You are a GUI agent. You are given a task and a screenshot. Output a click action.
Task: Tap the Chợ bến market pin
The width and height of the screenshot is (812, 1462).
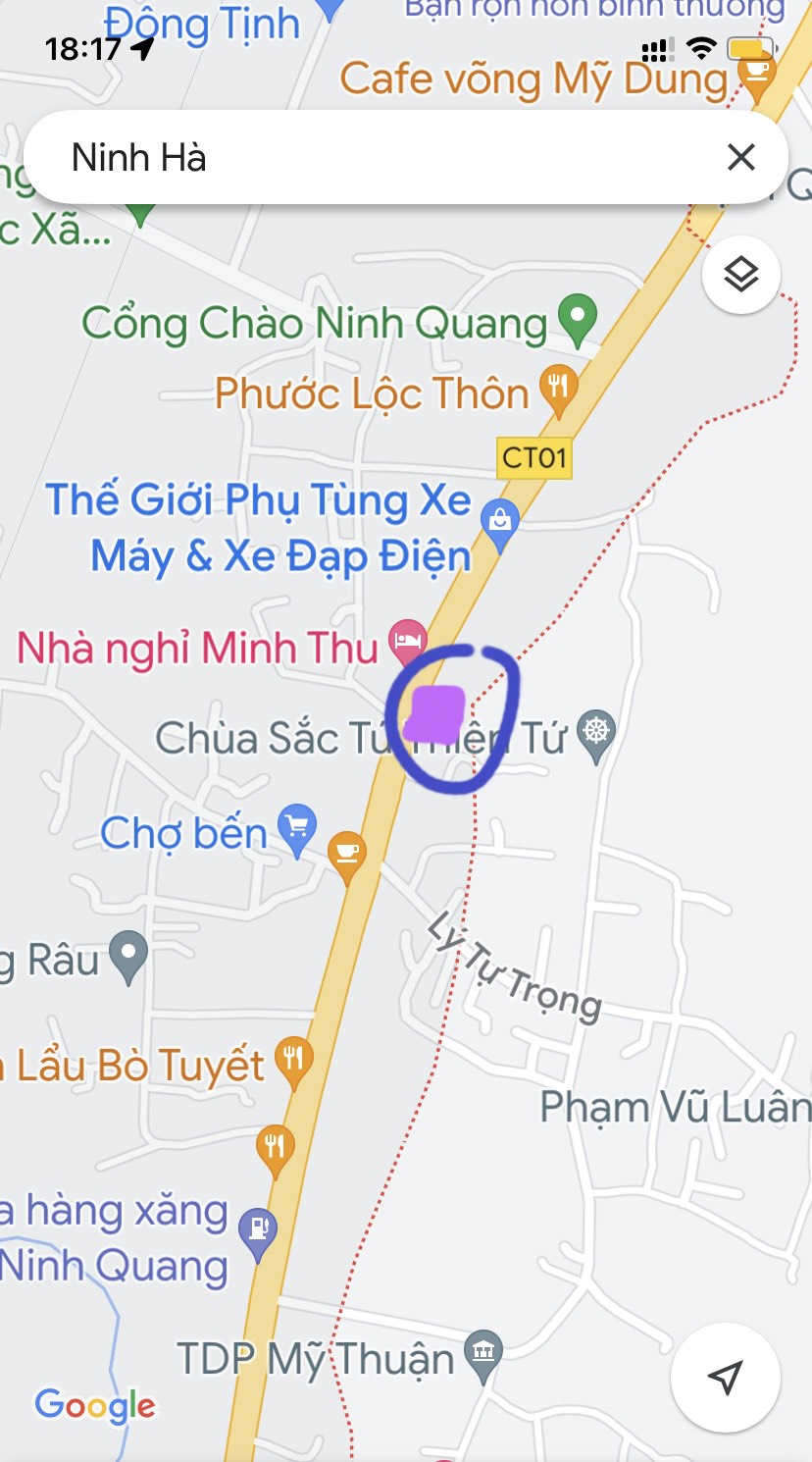pyautogui.click(x=297, y=829)
